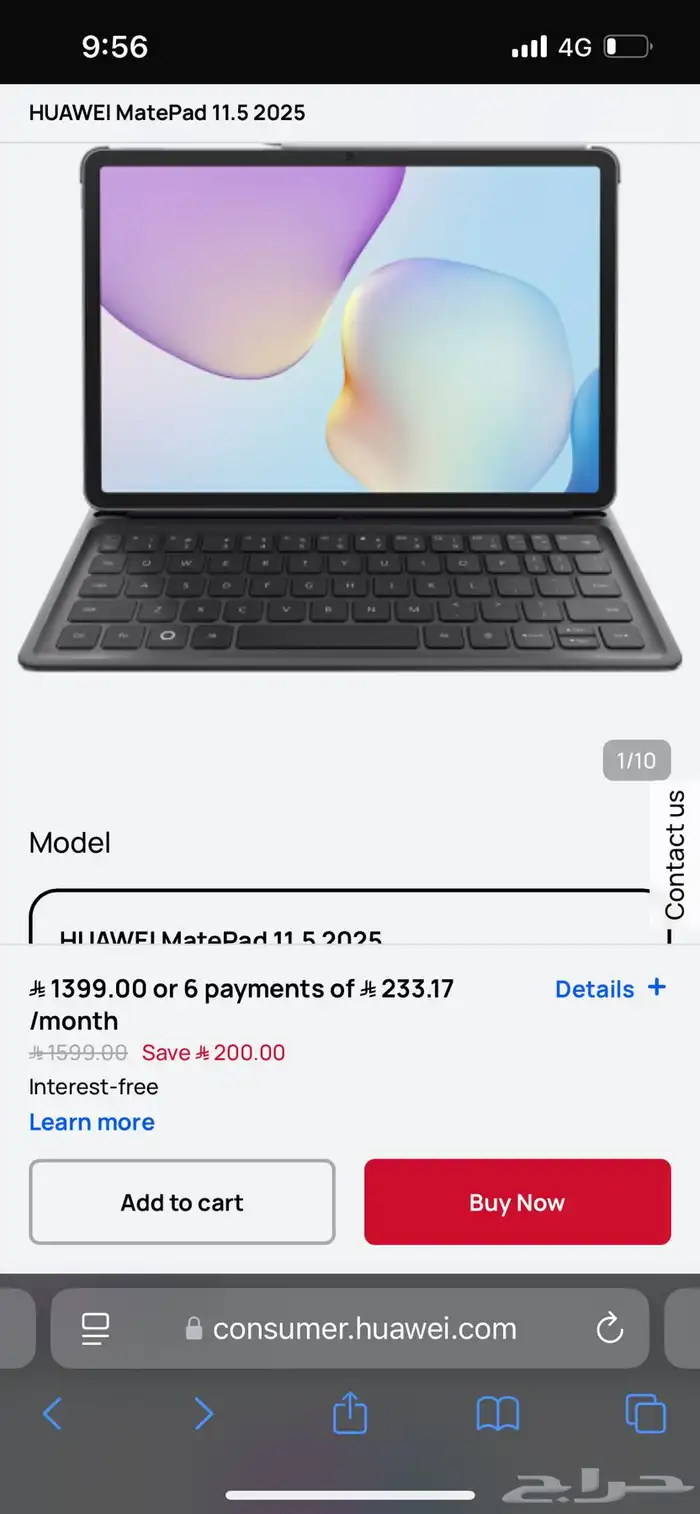
Task: Select the HUAWEI MatePad 11.5 2025 model option
Action: coord(340,925)
